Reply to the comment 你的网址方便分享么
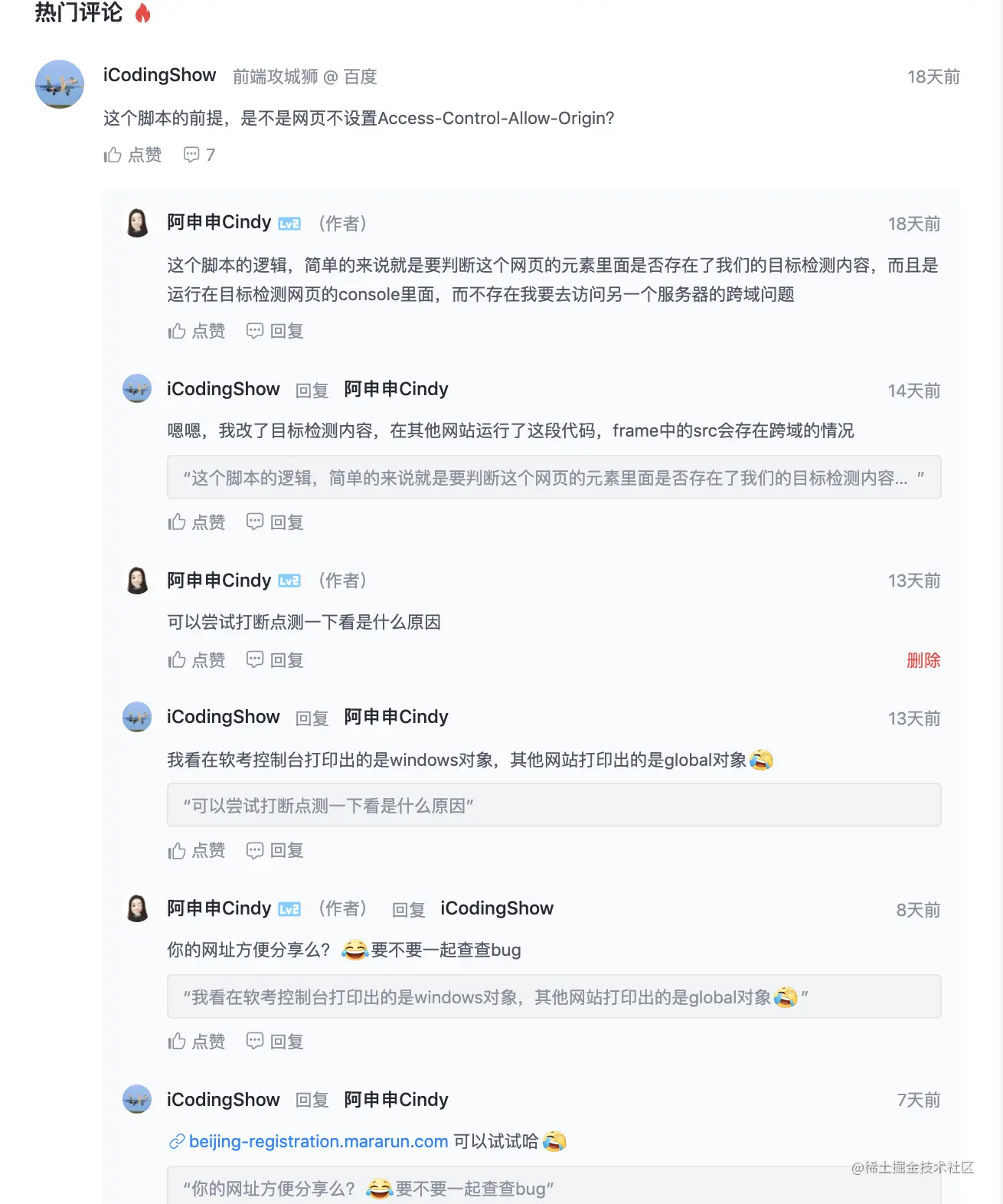Screen dimensions: 1003x1204 pyautogui.click(x=275, y=1042)
